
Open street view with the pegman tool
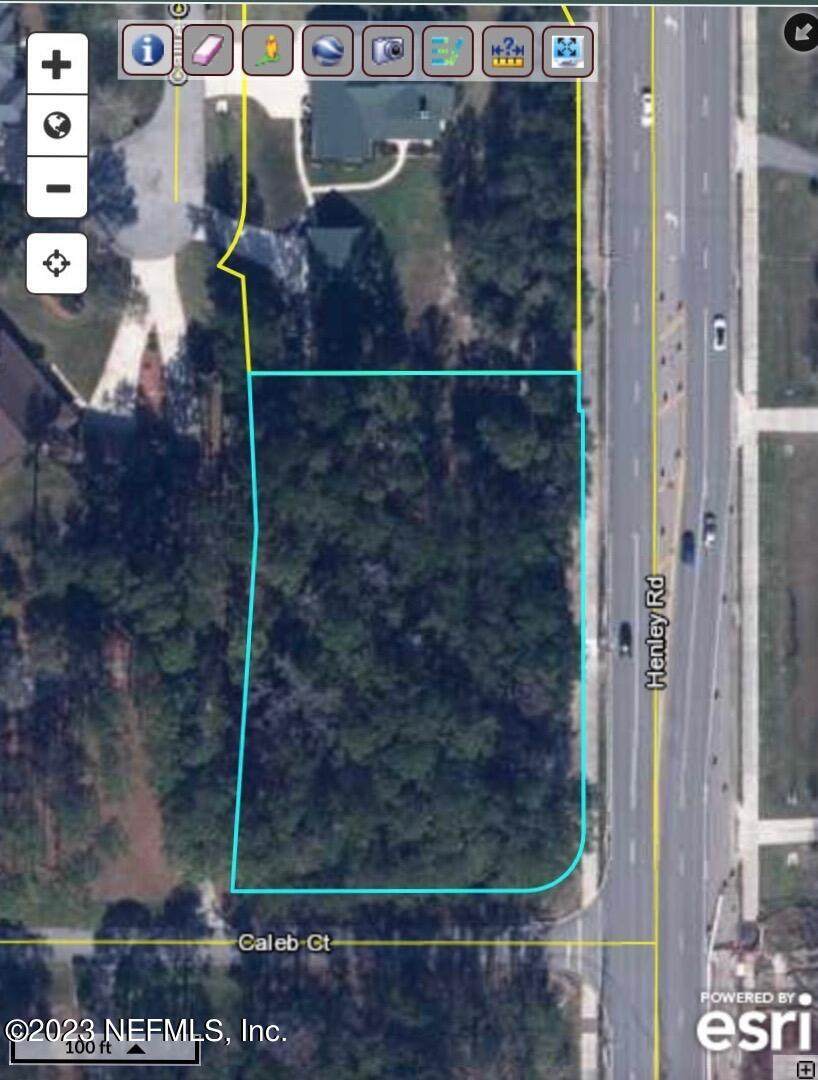268,50
